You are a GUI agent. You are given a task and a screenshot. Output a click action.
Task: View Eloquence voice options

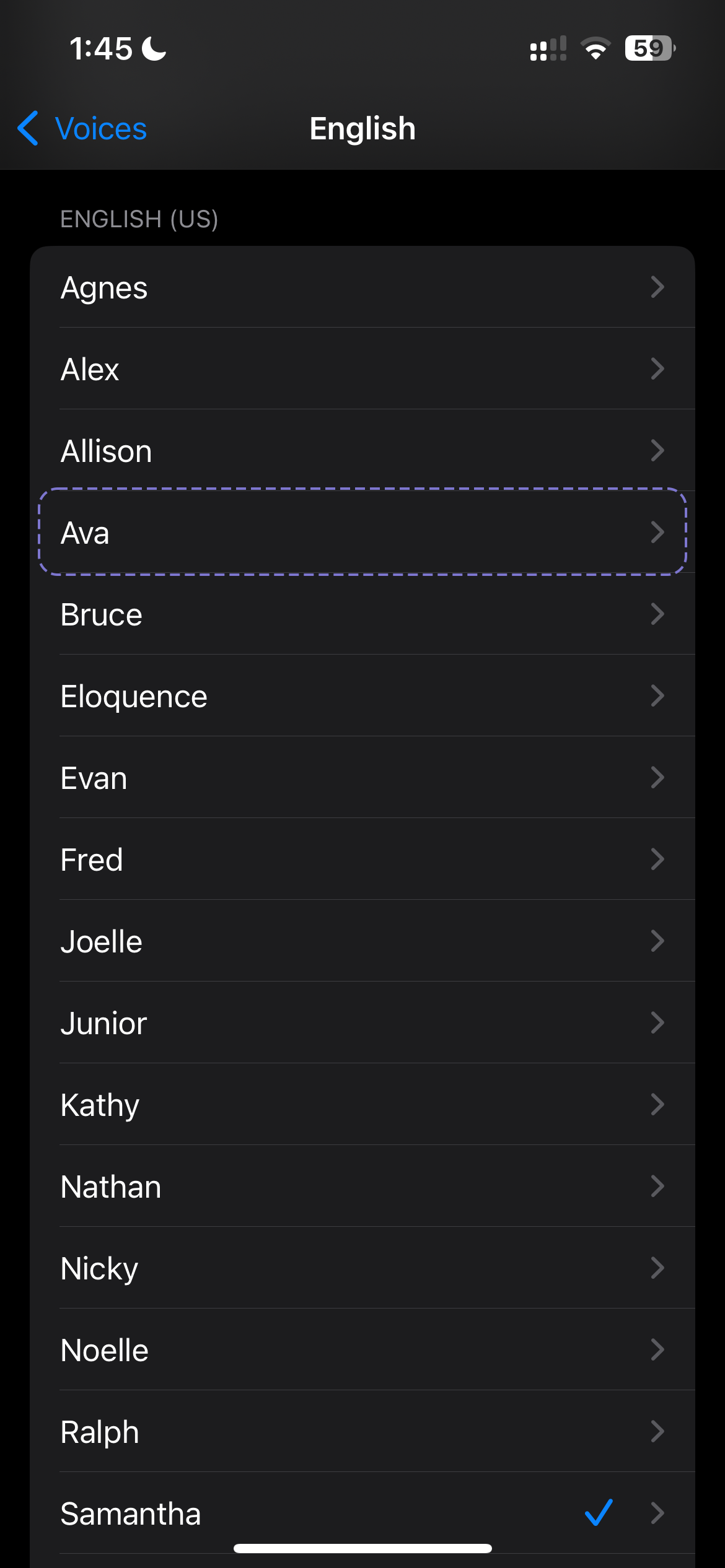point(362,696)
